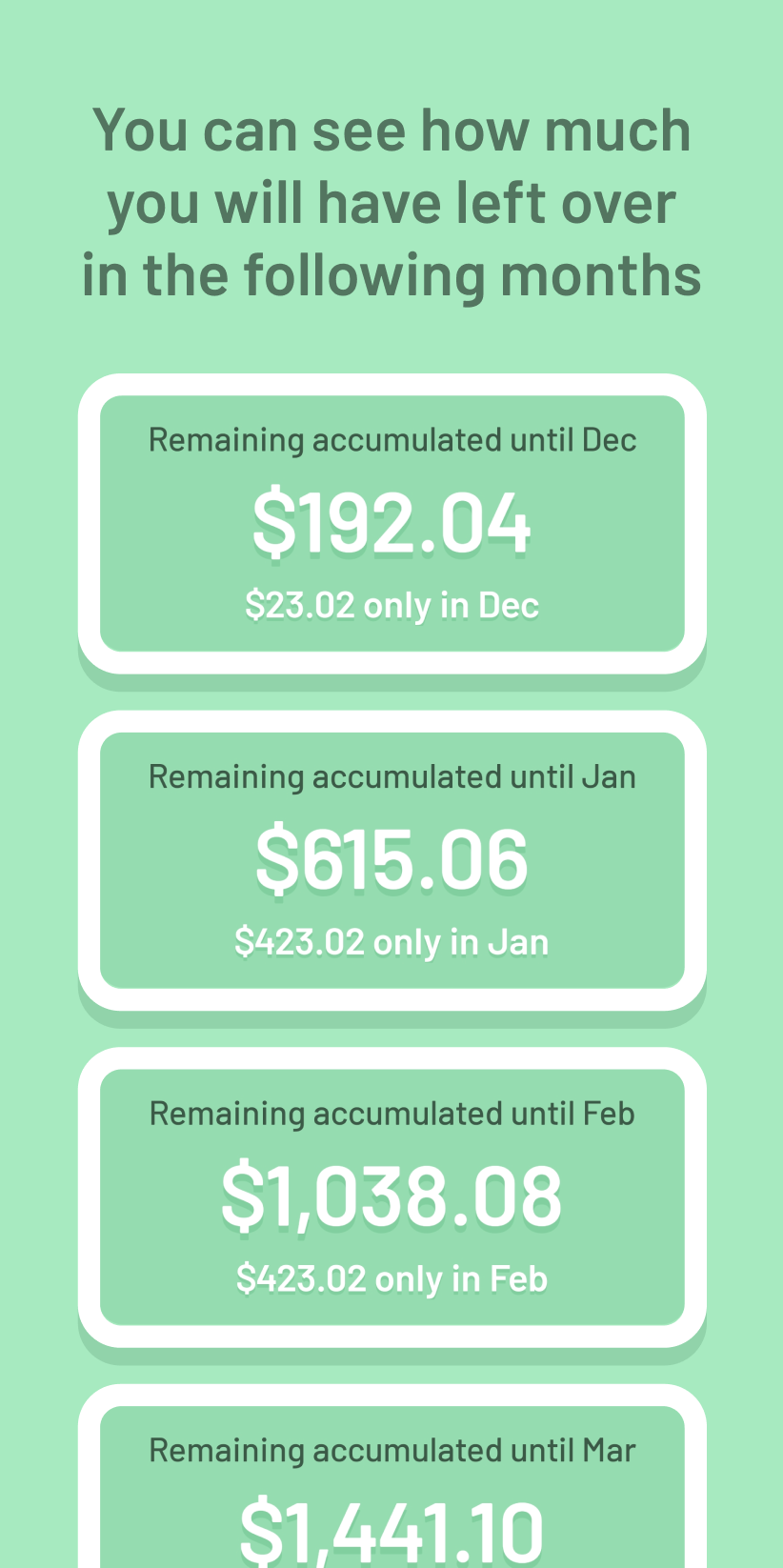Viewport: 783px width, 1568px height.
Task: Click 'Remaining accumulated until Feb' heading
Action: coord(391,1113)
